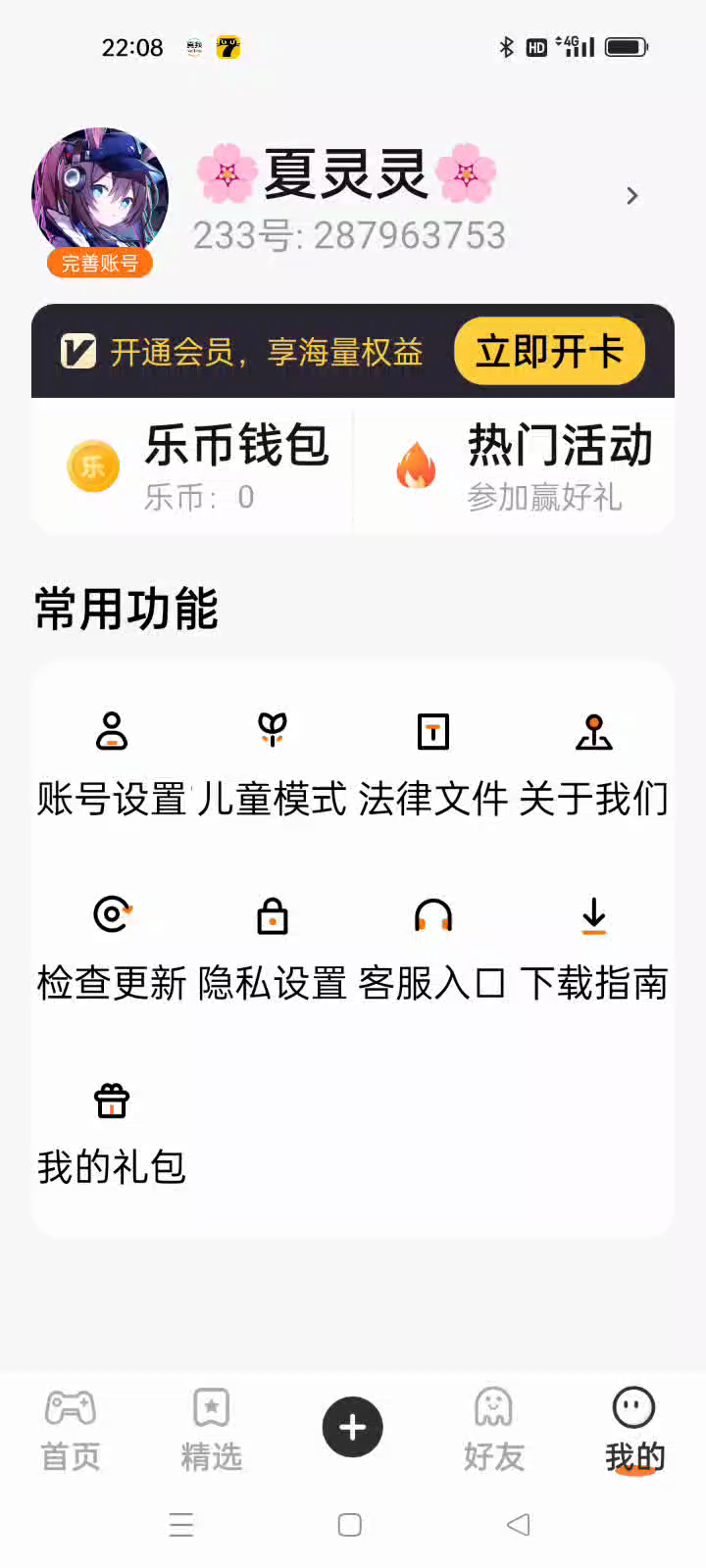Tap the 完善账号 badge under the avatar
706x1568 pixels.
coord(99,263)
